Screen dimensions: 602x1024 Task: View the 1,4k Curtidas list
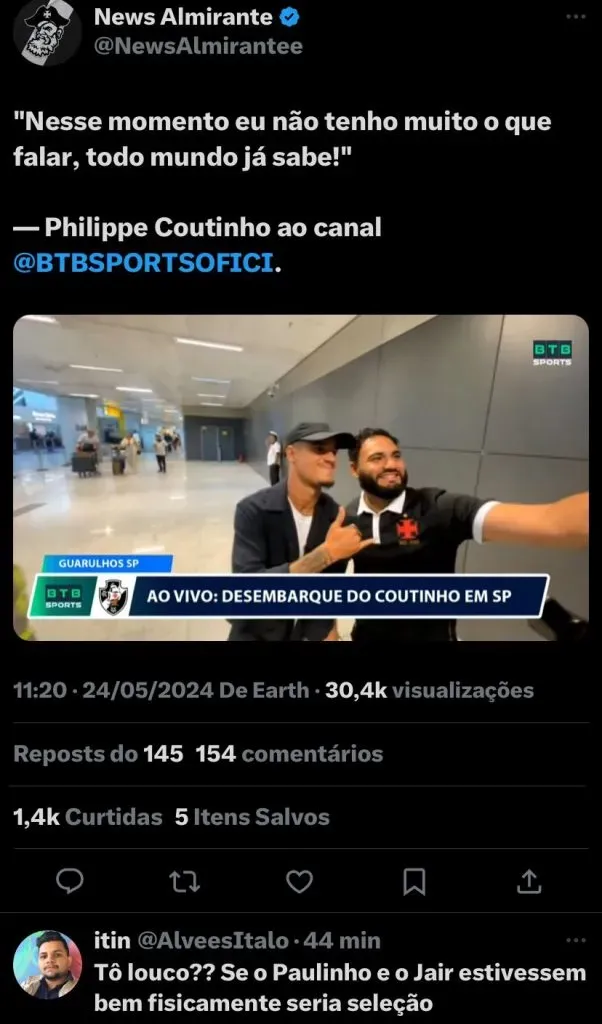point(87,817)
